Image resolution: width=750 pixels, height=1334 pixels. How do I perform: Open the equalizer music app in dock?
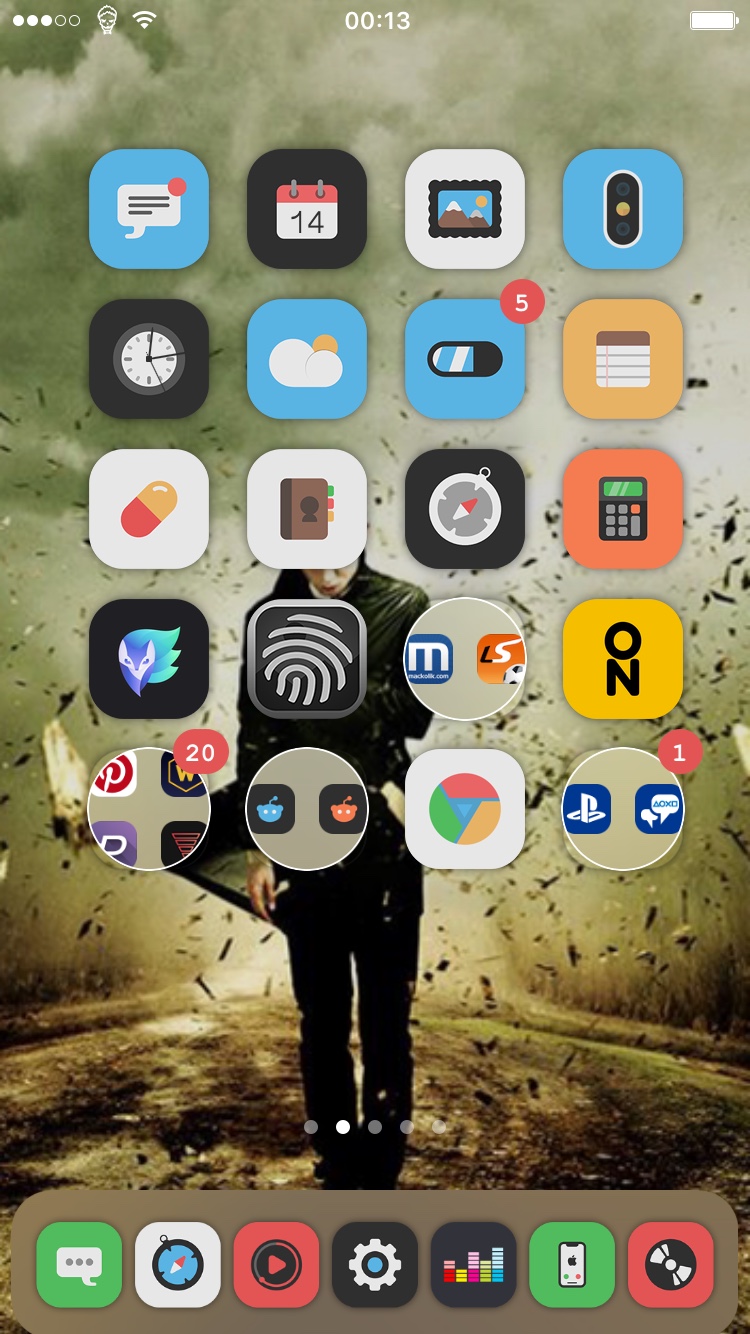point(474,1265)
